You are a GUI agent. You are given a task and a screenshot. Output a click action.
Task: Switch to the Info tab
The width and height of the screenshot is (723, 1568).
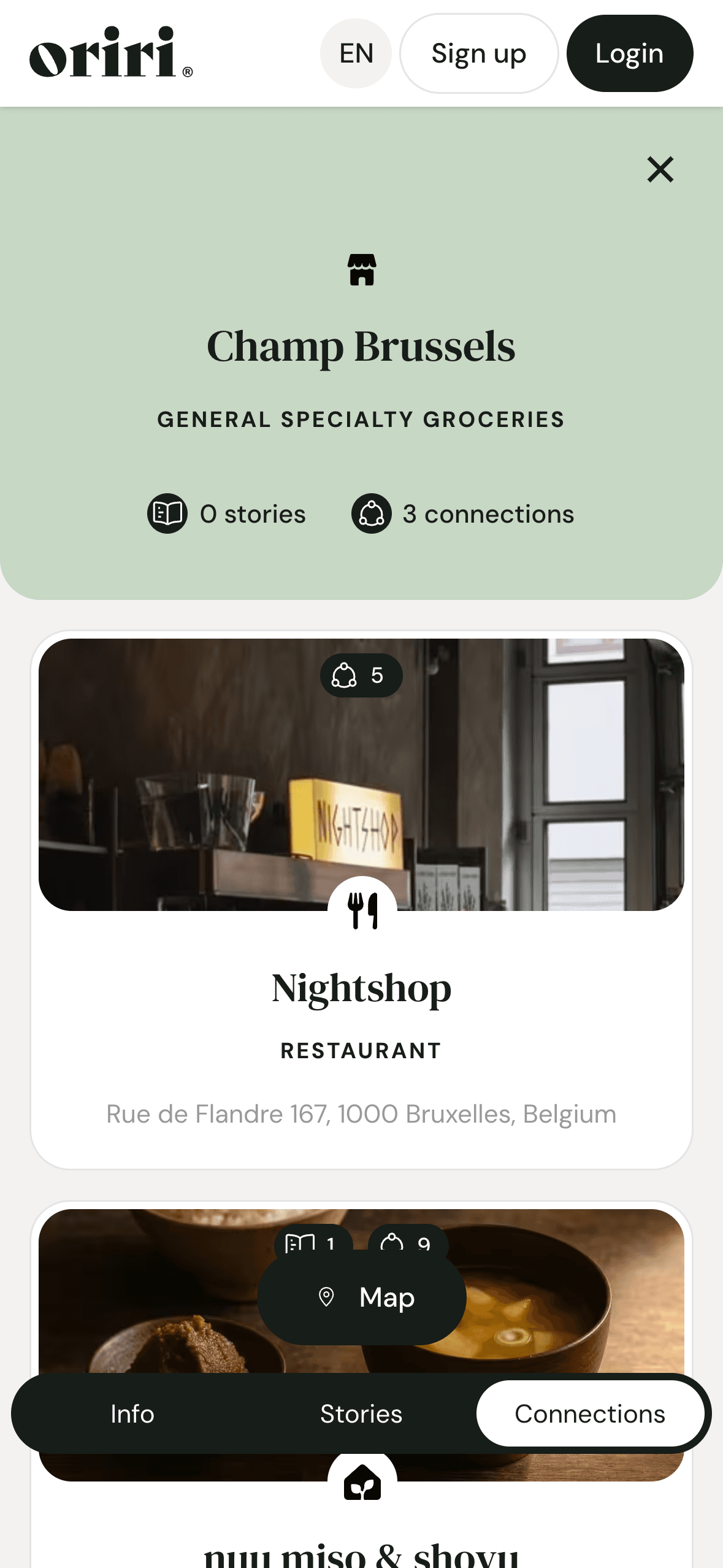[132, 1413]
